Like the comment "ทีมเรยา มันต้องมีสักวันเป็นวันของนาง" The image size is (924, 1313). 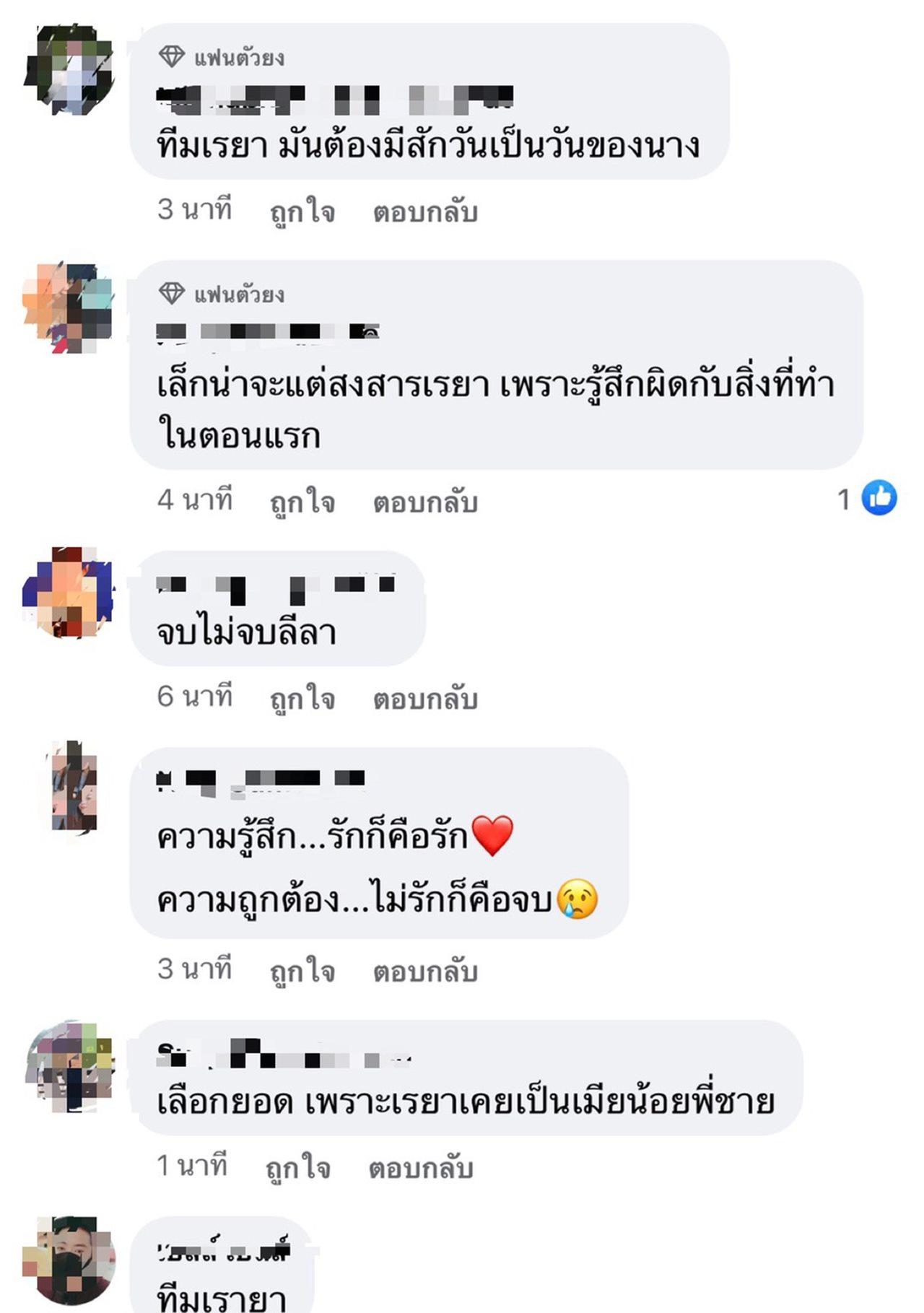(x=302, y=211)
